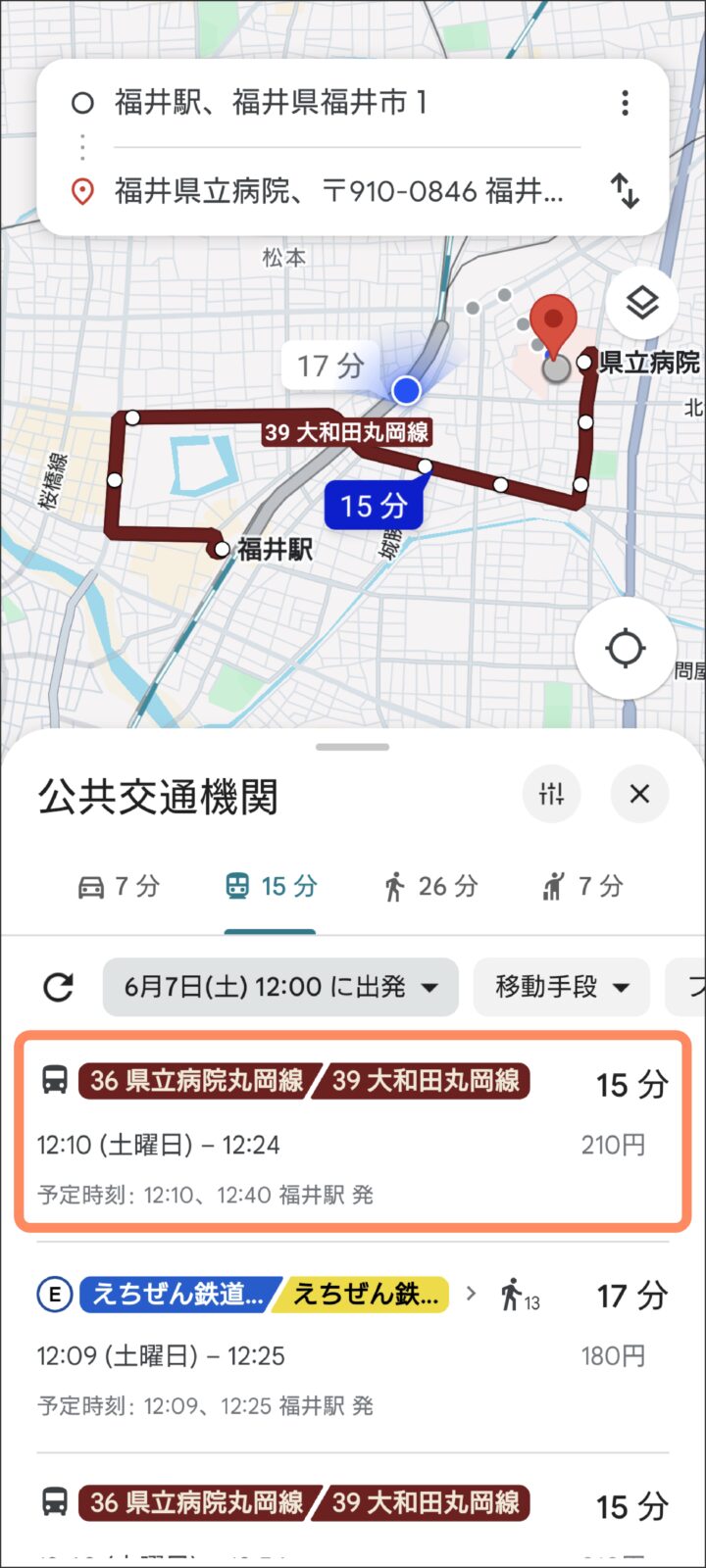Switch to the driving tab 7 分
Image resolution: width=706 pixels, height=1568 pixels.
tap(119, 887)
